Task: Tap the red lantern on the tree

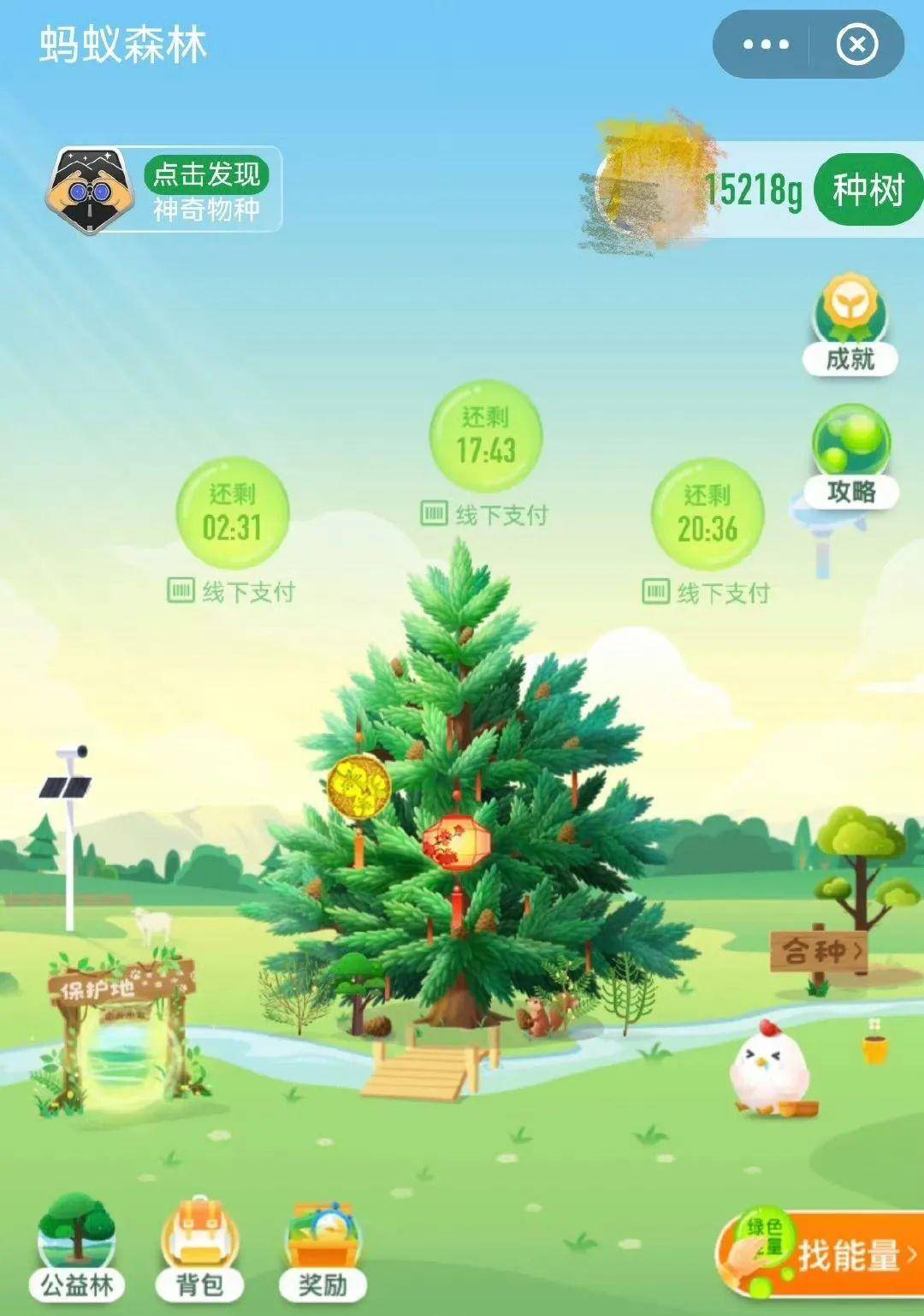Action: pyautogui.click(x=456, y=841)
